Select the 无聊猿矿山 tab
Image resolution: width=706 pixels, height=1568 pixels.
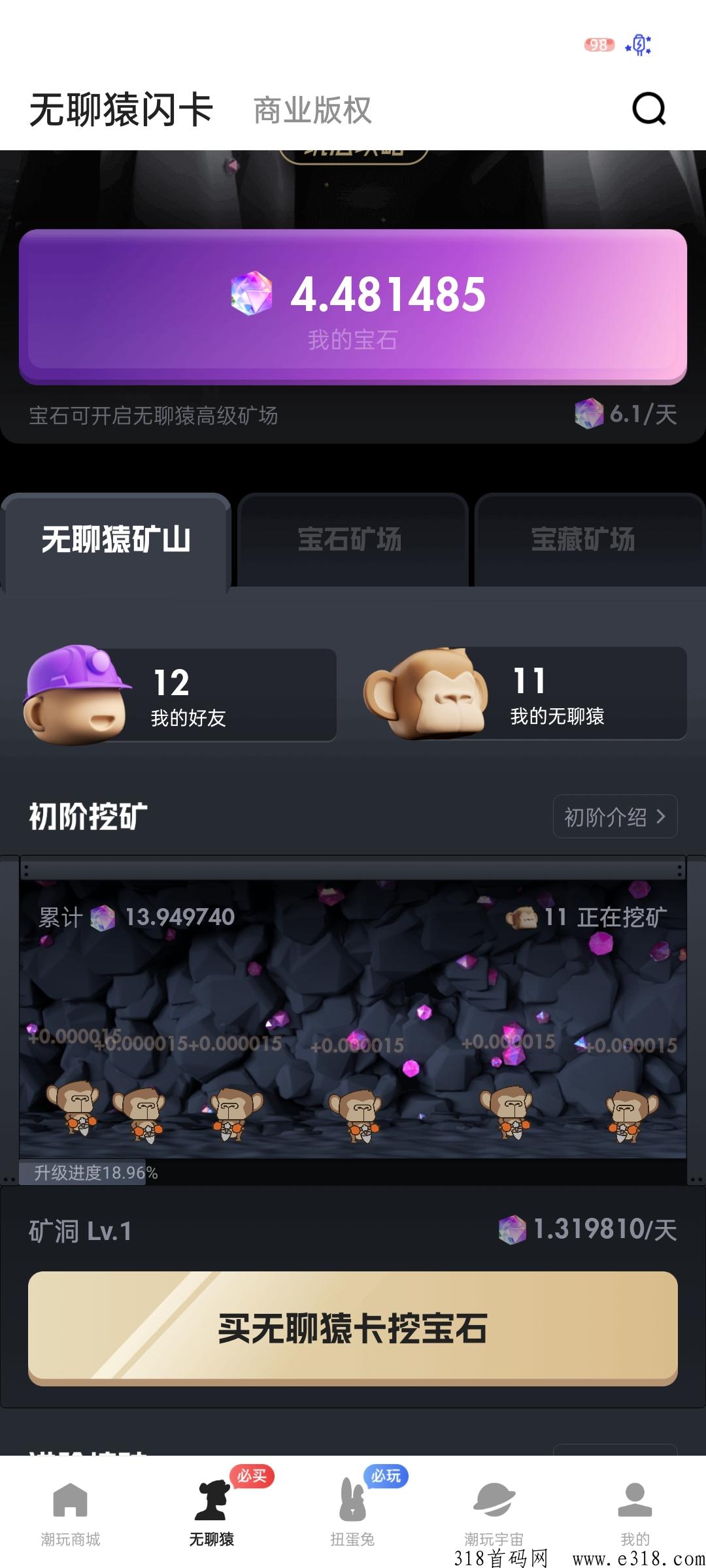[x=116, y=540]
